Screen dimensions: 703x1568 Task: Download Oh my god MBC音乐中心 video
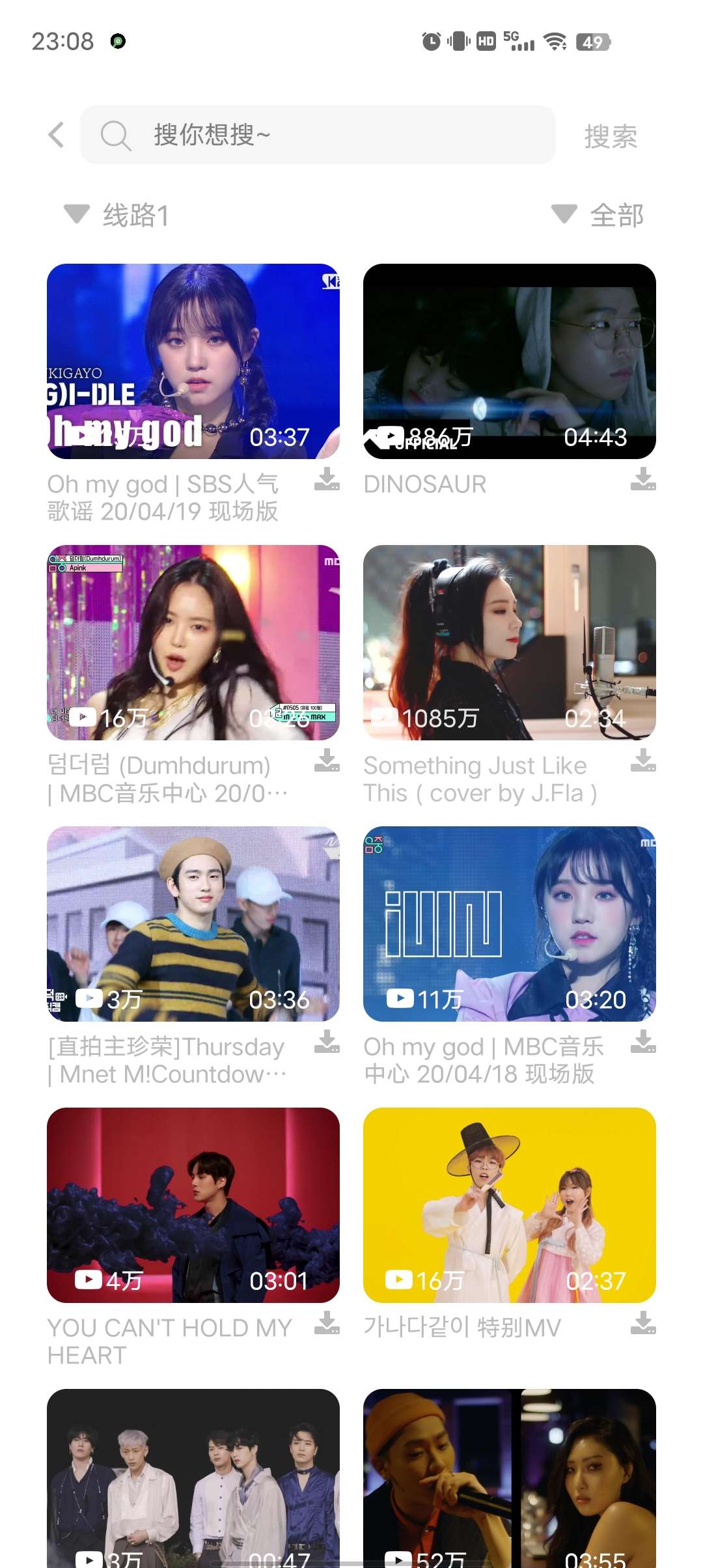coord(643,1043)
